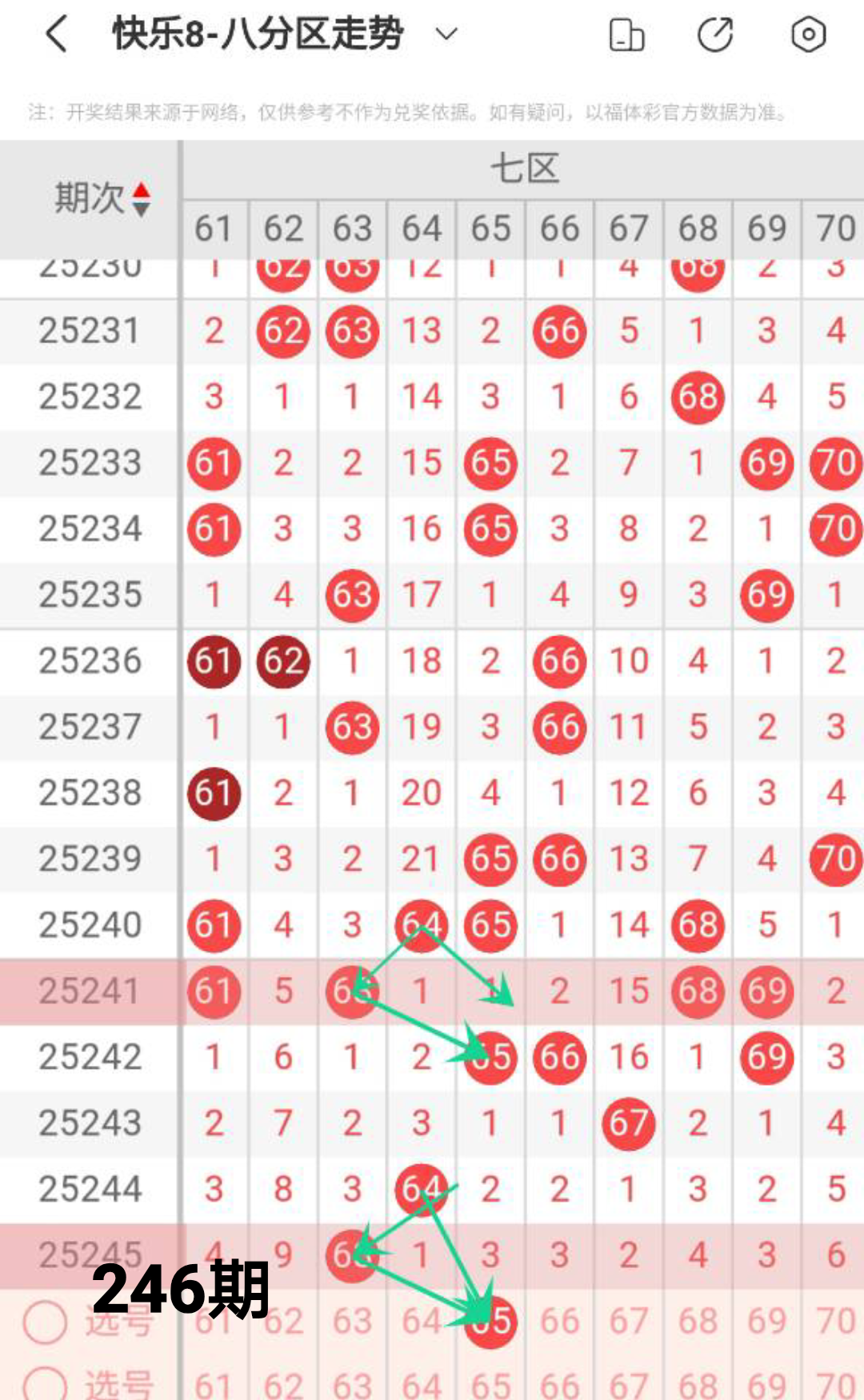Share this trend chart
Image resolution: width=864 pixels, height=1400 pixels.
point(714,35)
